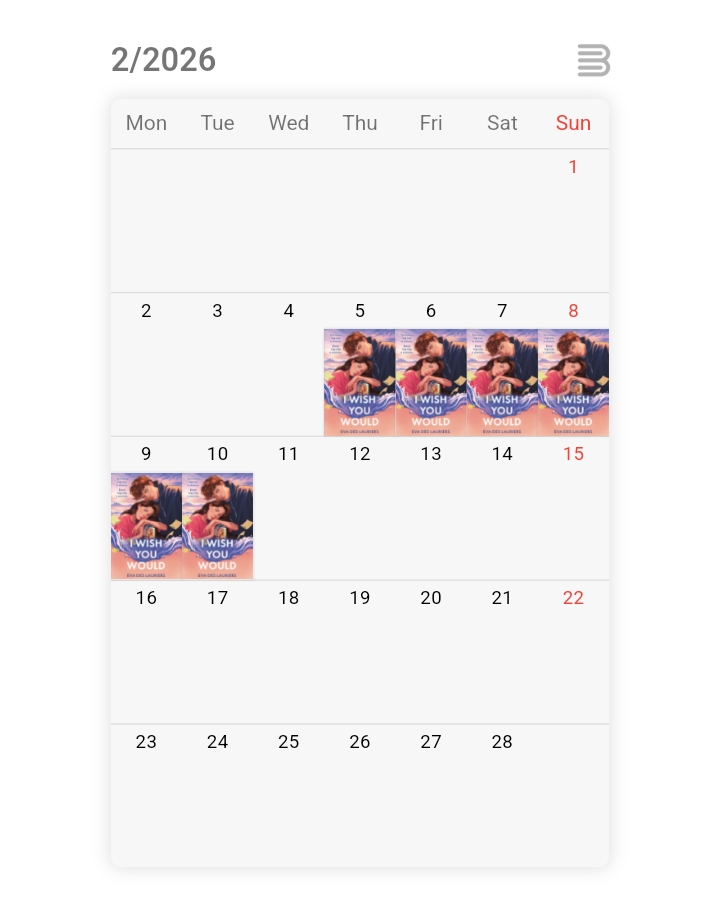Open the book cover on February 7
This screenshot has width=720, height=900.
click(502, 383)
